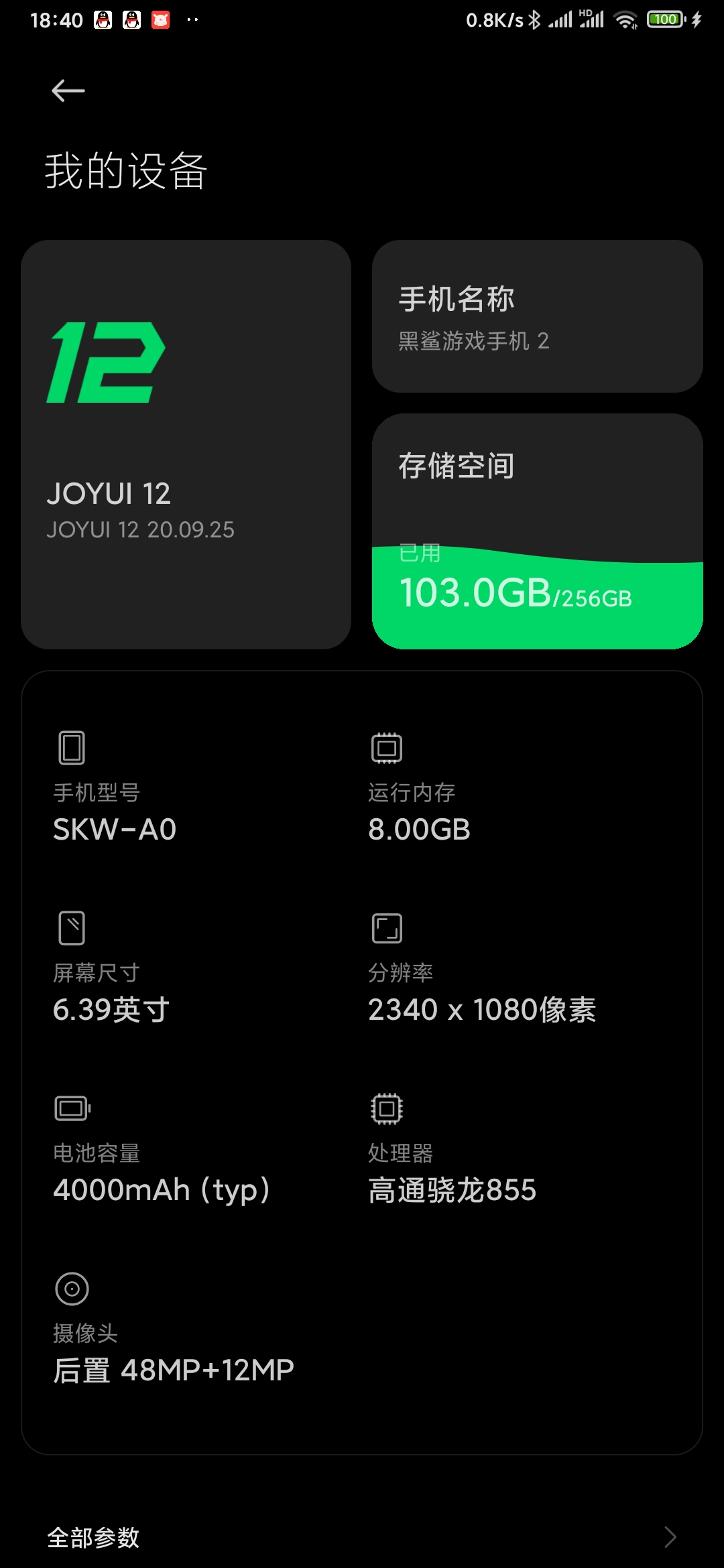Open the 全部参数 row
Viewport: 724px width, 1568px height.
[x=362, y=1537]
